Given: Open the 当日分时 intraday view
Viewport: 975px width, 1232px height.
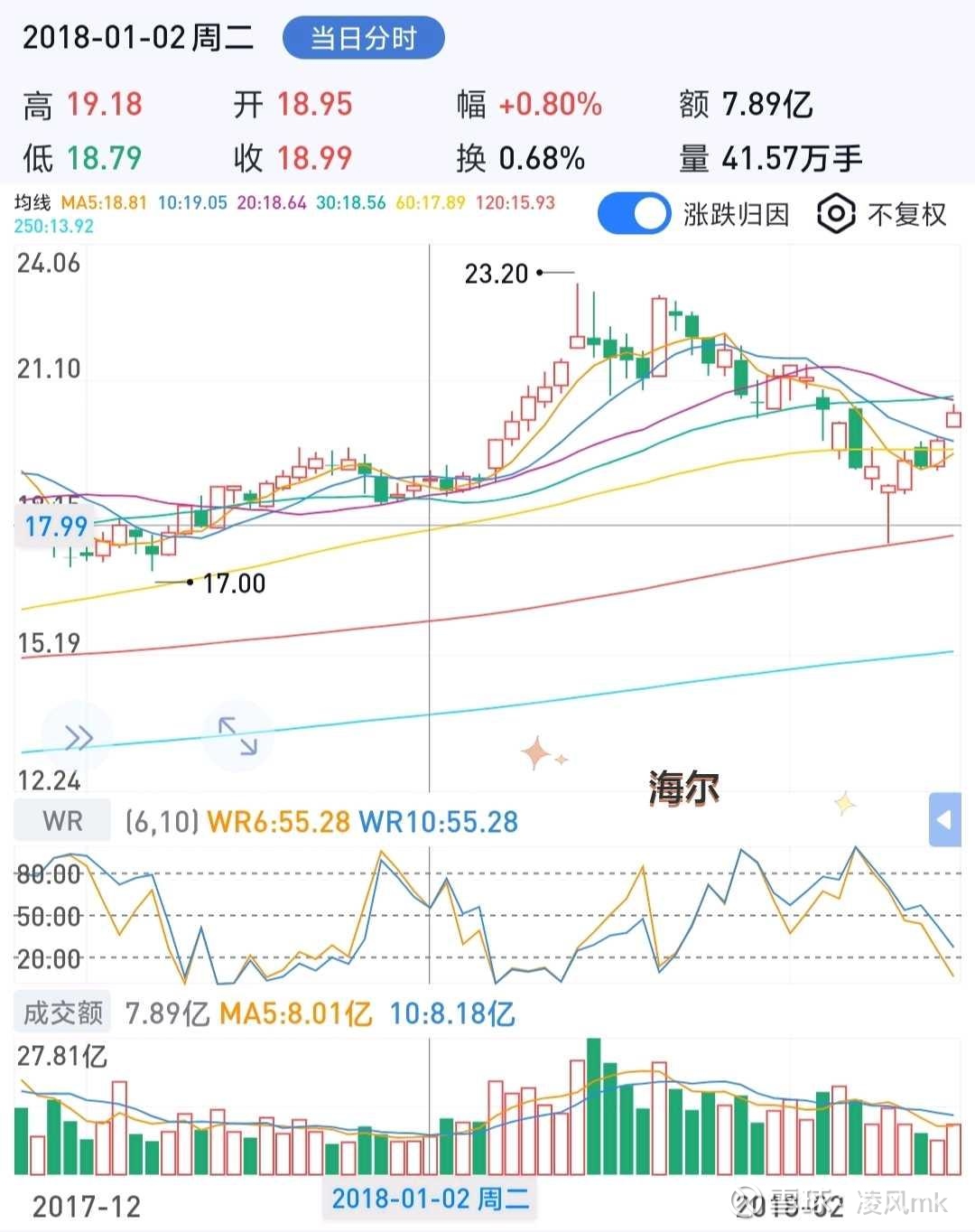Looking at the screenshot, I should [x=363, y=39].
